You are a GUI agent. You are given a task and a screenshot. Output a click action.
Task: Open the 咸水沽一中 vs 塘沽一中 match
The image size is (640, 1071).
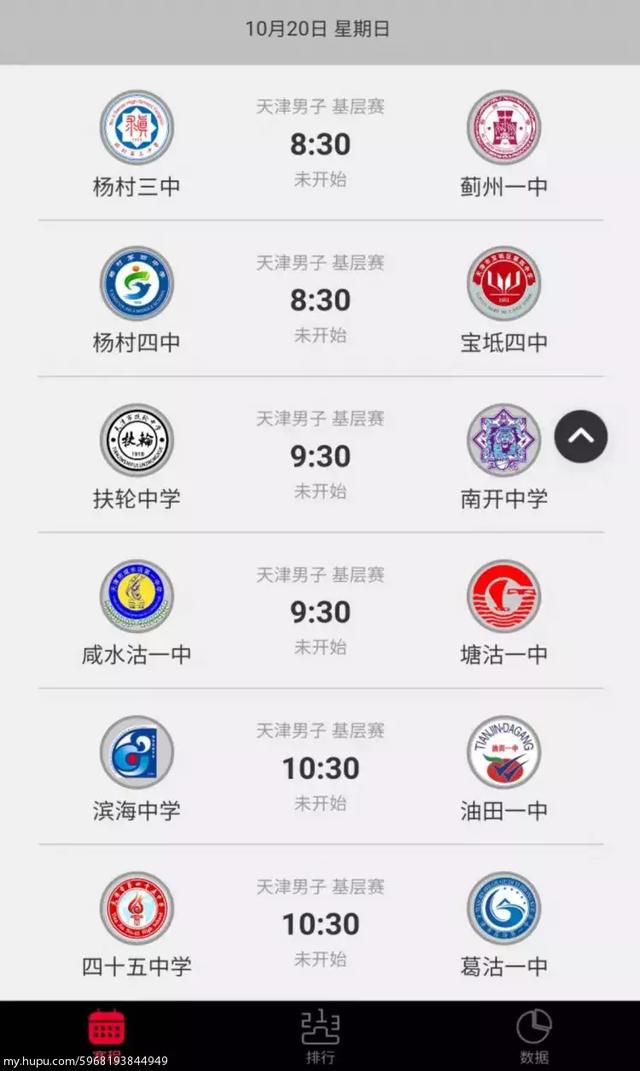pos(320,612)
